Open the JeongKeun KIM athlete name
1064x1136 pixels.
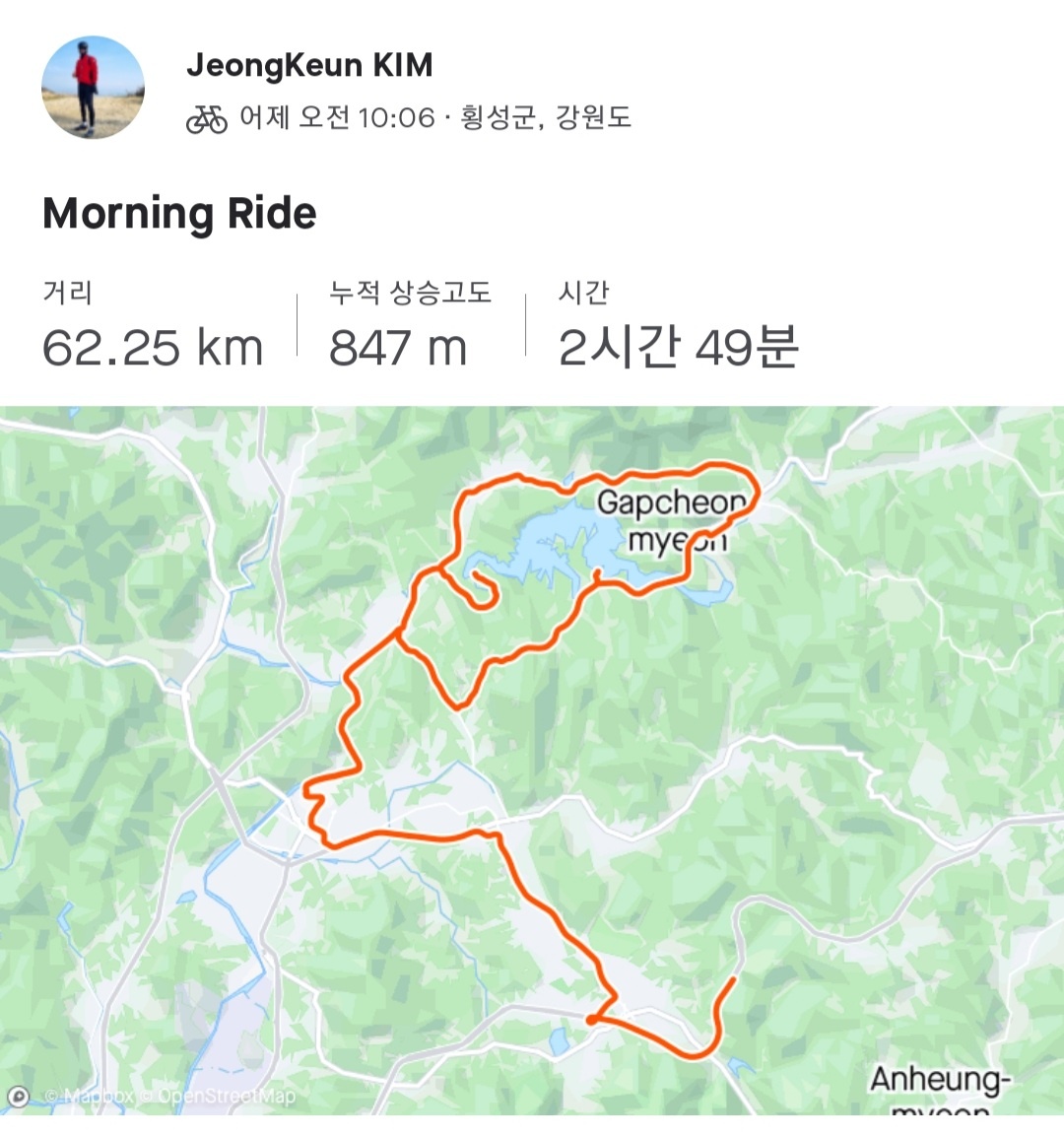[309, 65]
